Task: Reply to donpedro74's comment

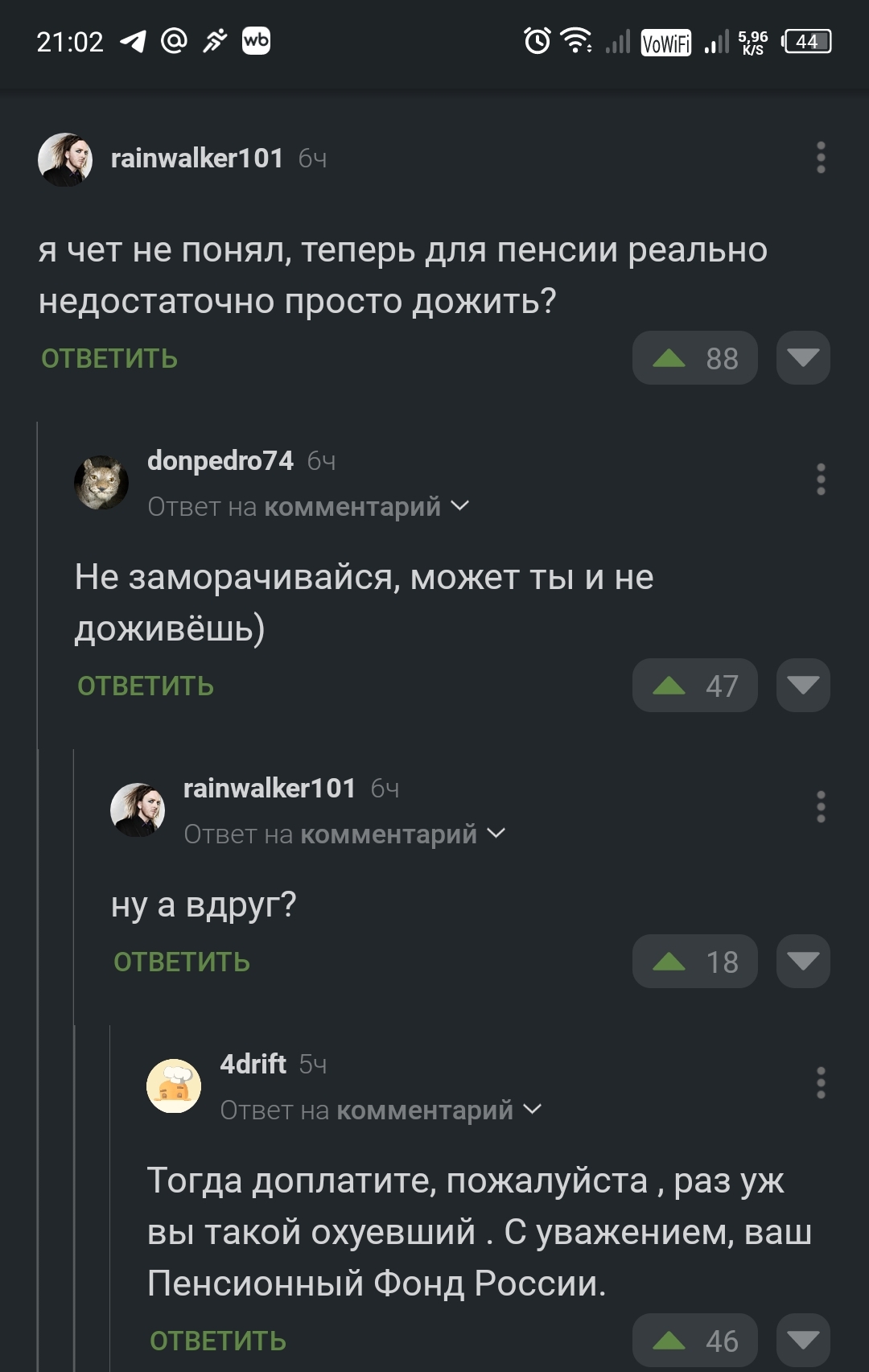Action: [146, 686]
